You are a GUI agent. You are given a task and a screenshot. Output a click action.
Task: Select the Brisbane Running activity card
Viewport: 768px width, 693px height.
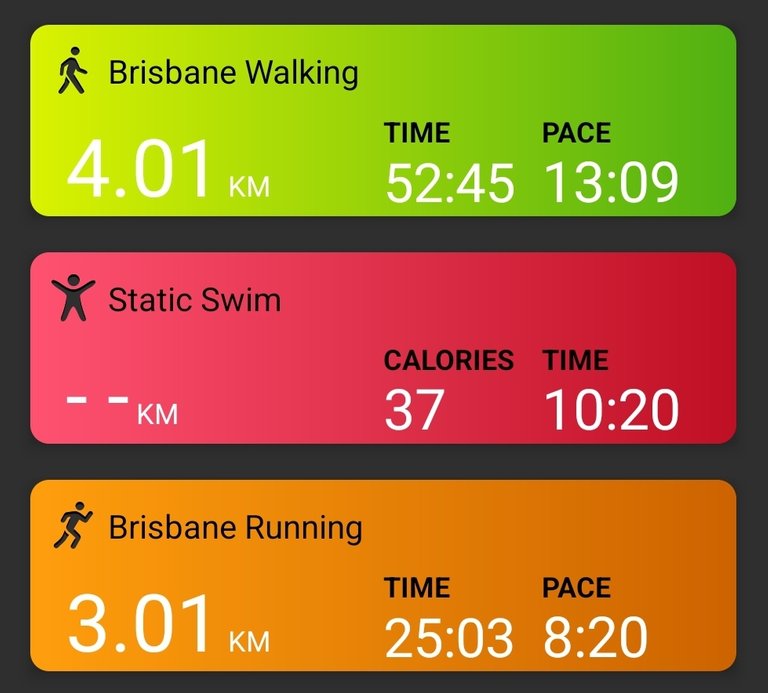coord(383,575)
